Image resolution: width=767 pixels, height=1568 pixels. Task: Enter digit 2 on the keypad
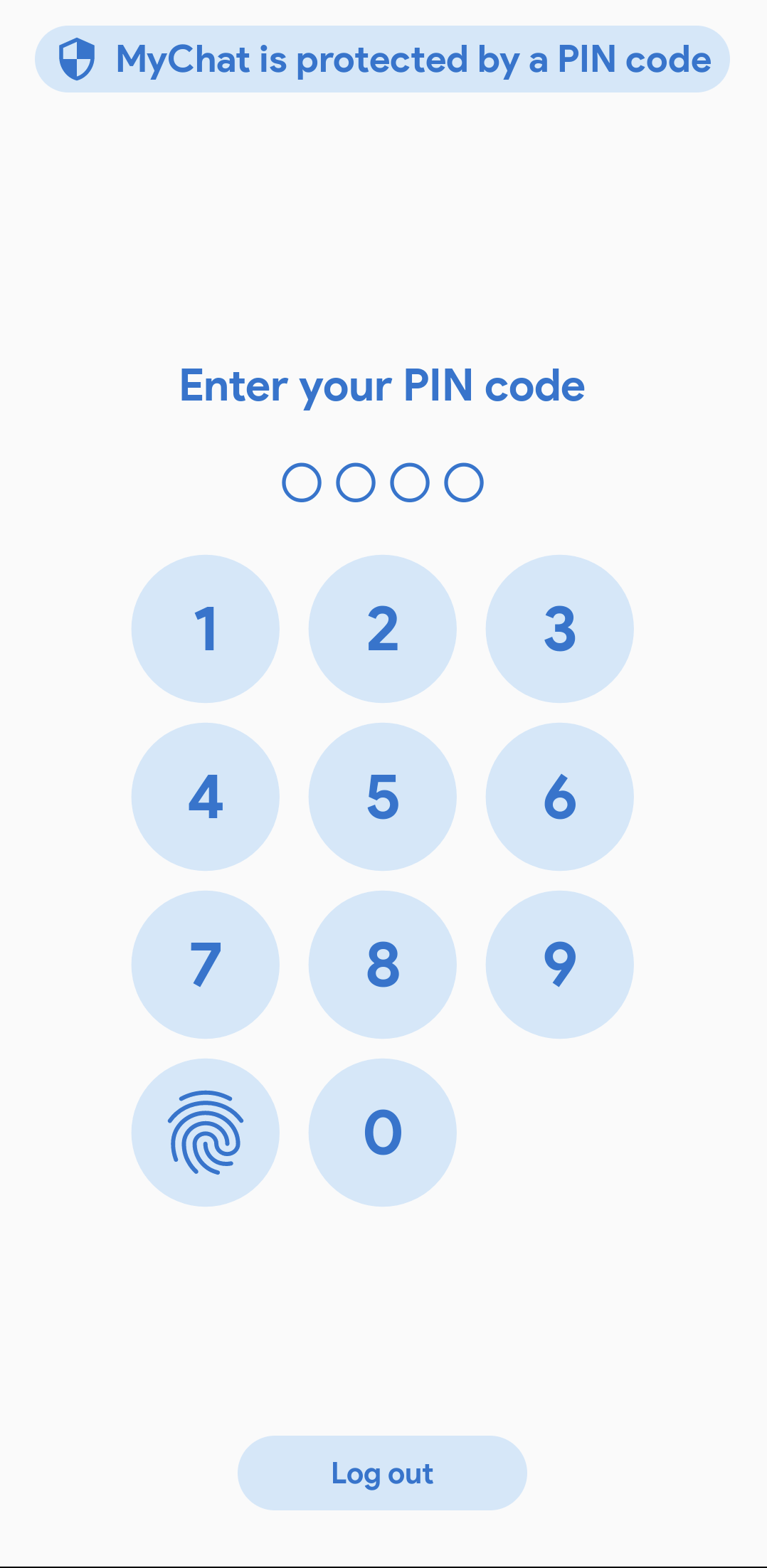click(x=383, y=629)
